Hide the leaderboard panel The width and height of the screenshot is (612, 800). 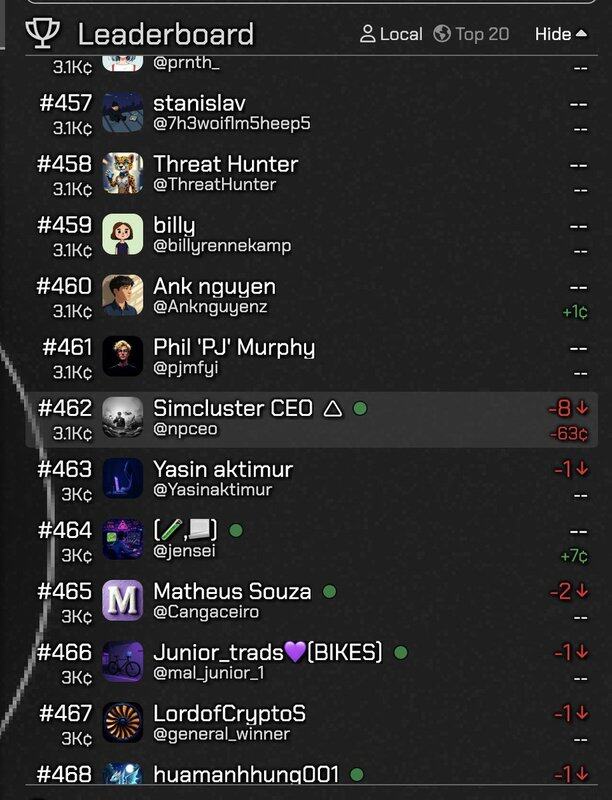[560, 34]
